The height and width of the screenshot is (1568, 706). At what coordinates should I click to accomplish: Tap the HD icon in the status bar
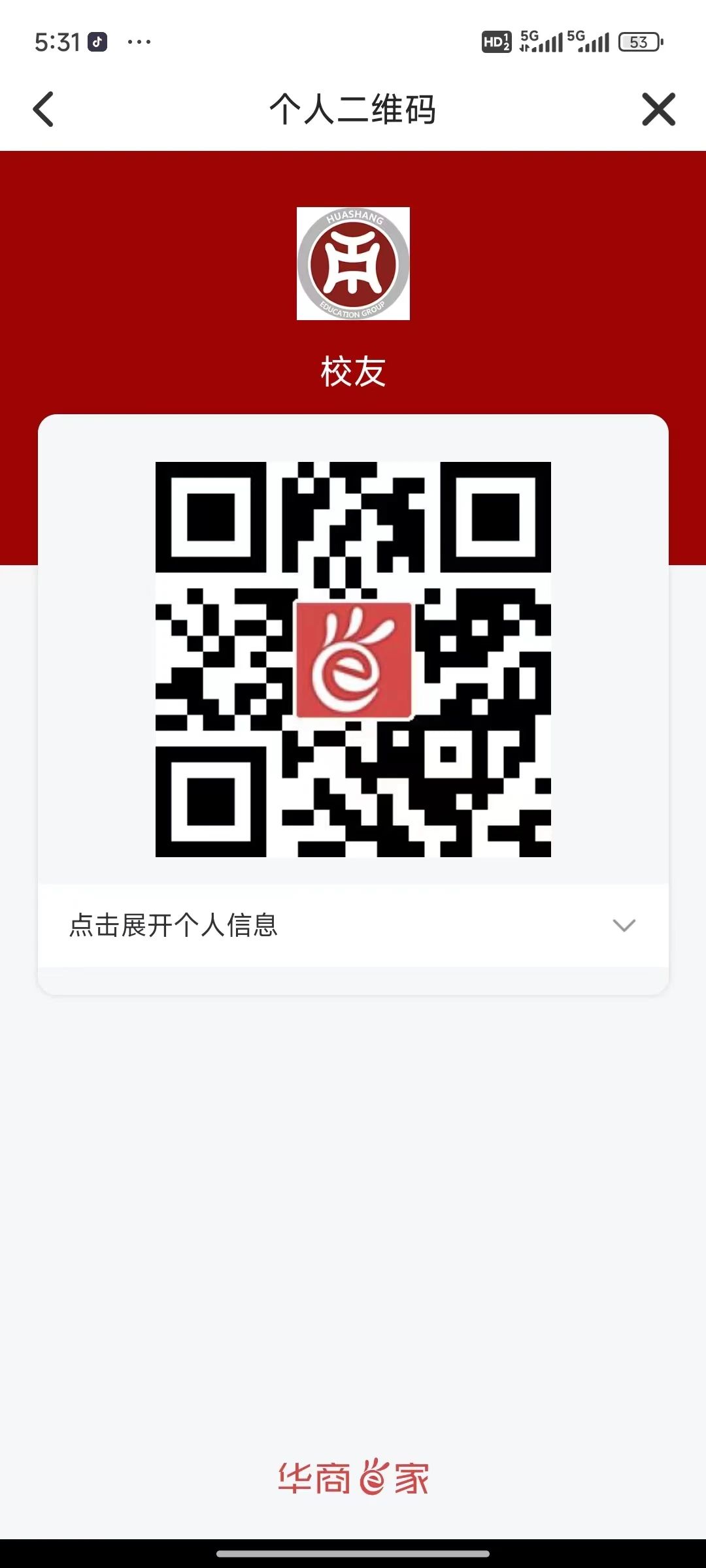click(x=497, y=42)
